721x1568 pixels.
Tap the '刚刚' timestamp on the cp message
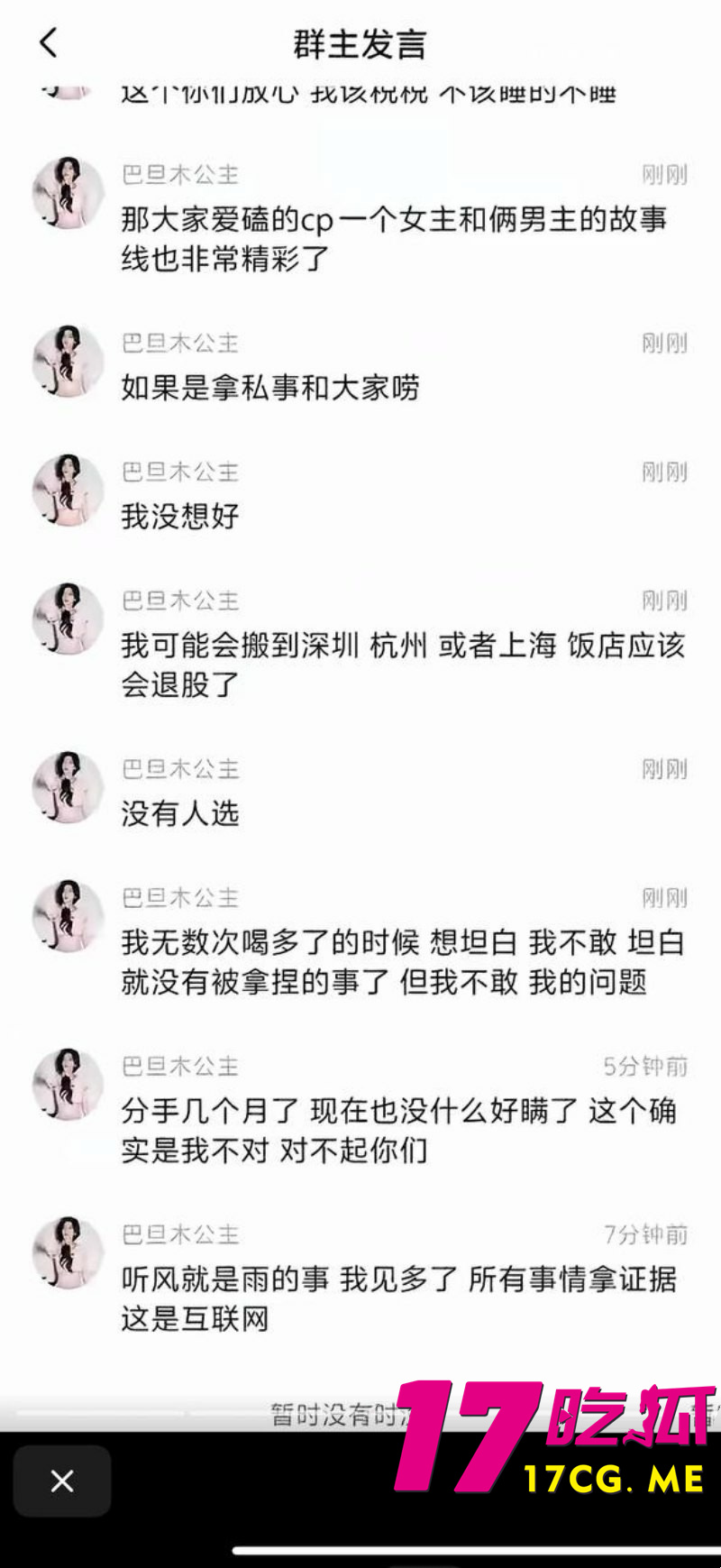[667, 171]
